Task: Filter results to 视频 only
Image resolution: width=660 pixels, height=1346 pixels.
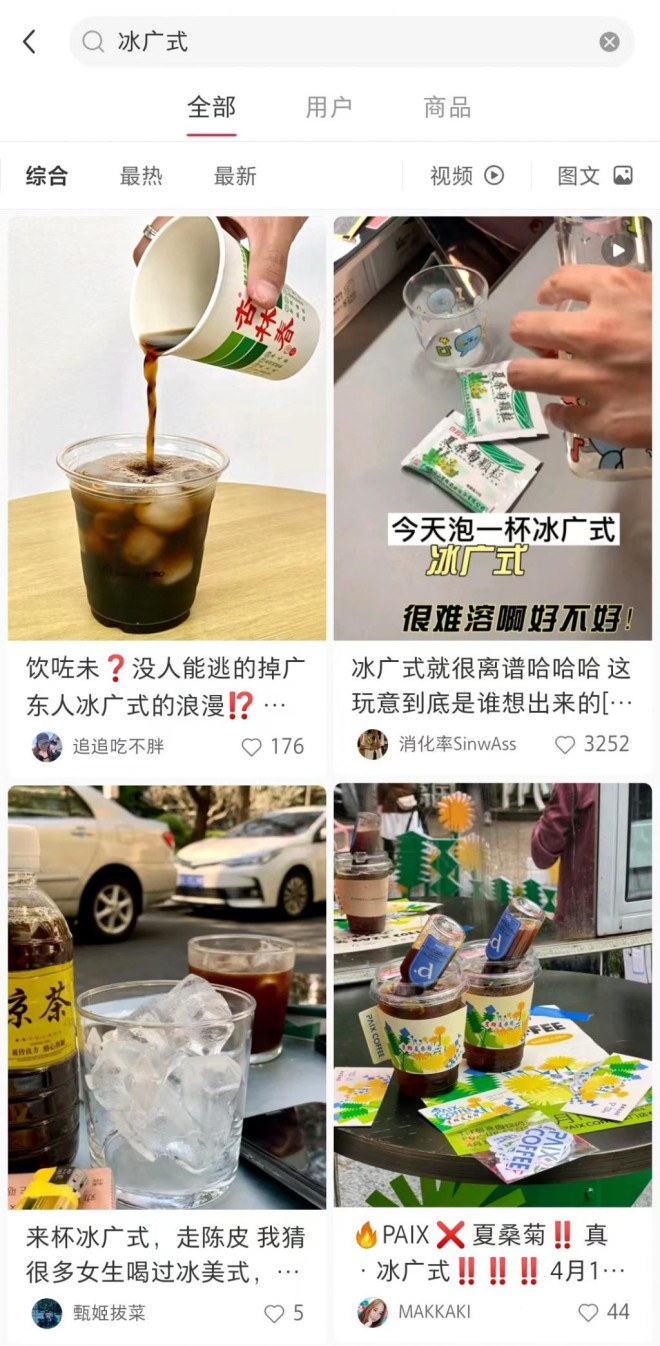Action: tap(466, 176)
